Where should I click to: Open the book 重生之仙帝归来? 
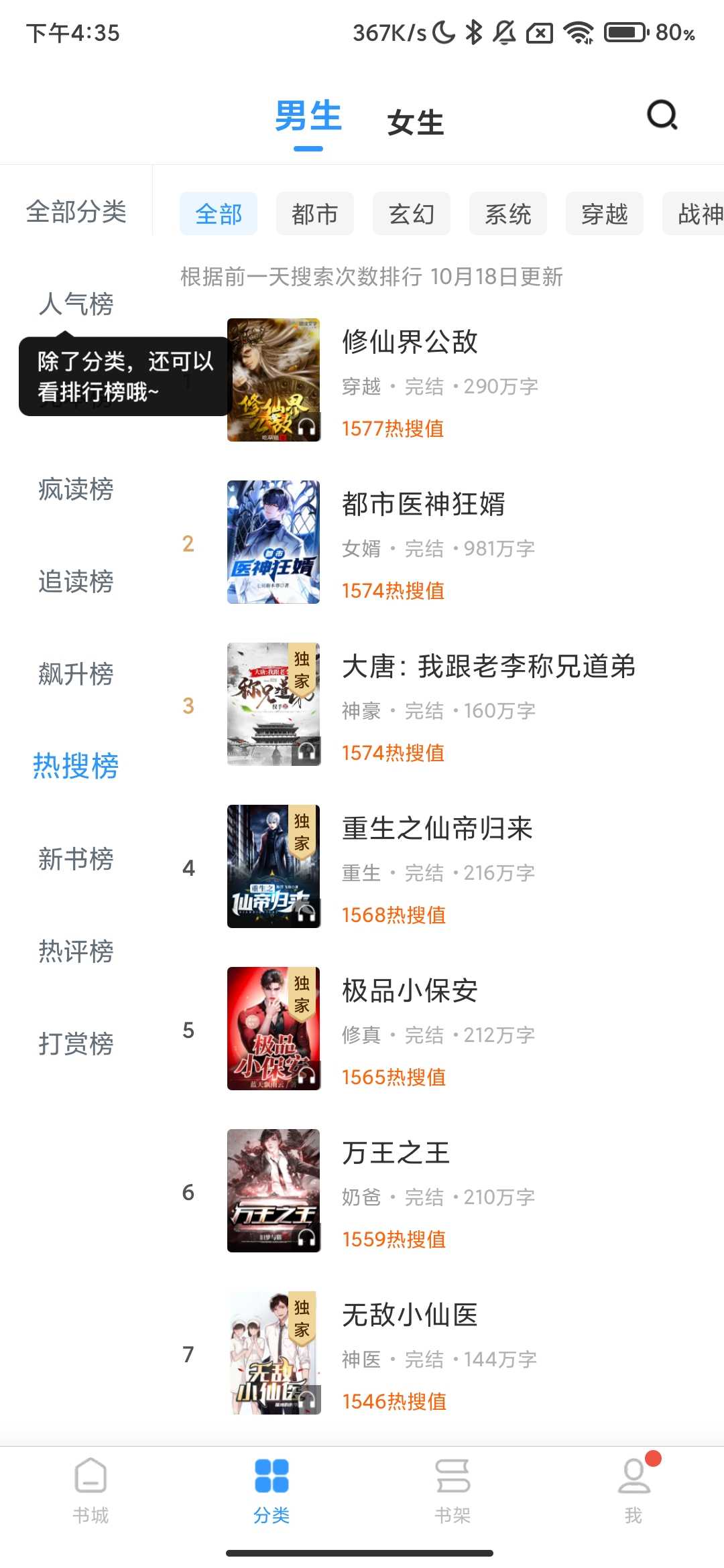pyautogui.click(x=436, y=828)
